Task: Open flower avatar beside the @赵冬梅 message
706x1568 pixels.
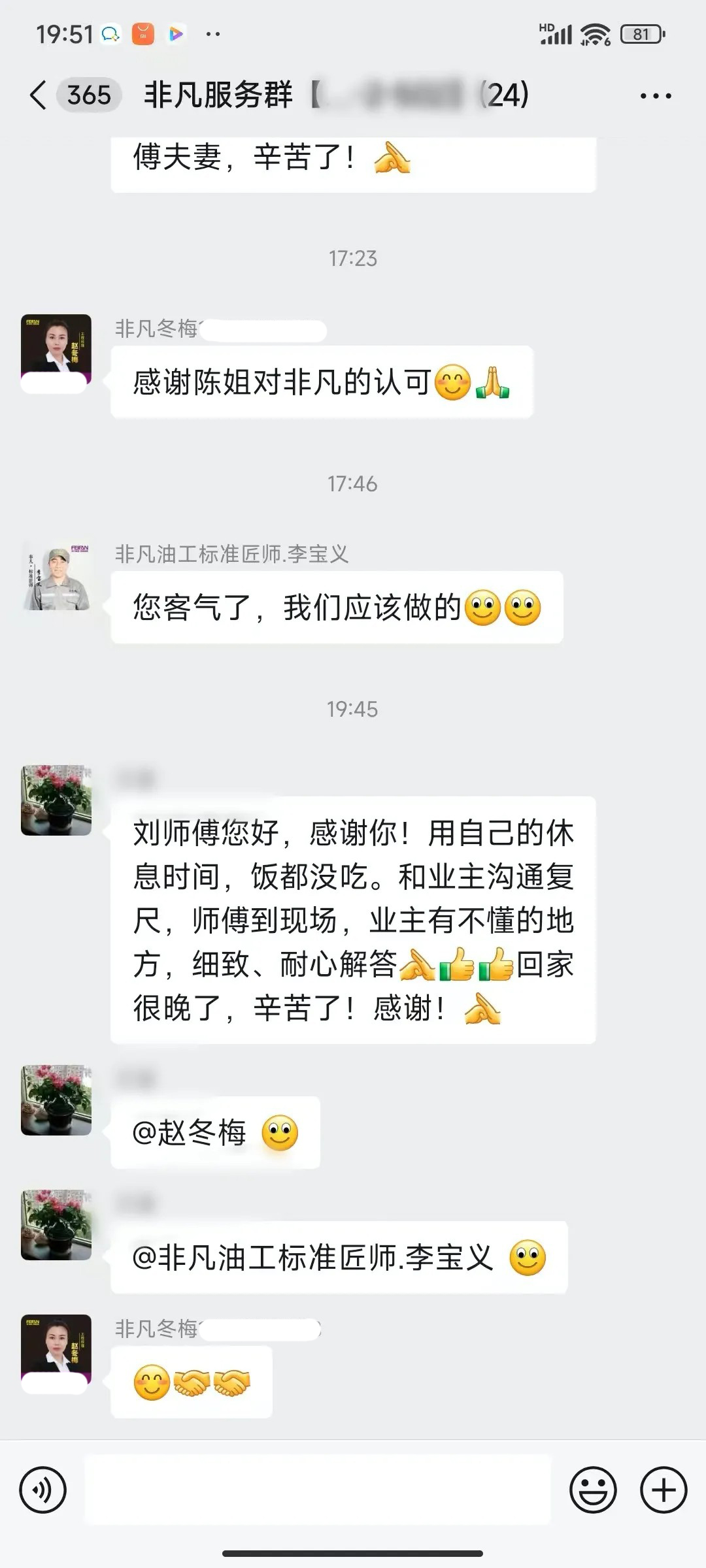Action: (x=56, y=1100)
